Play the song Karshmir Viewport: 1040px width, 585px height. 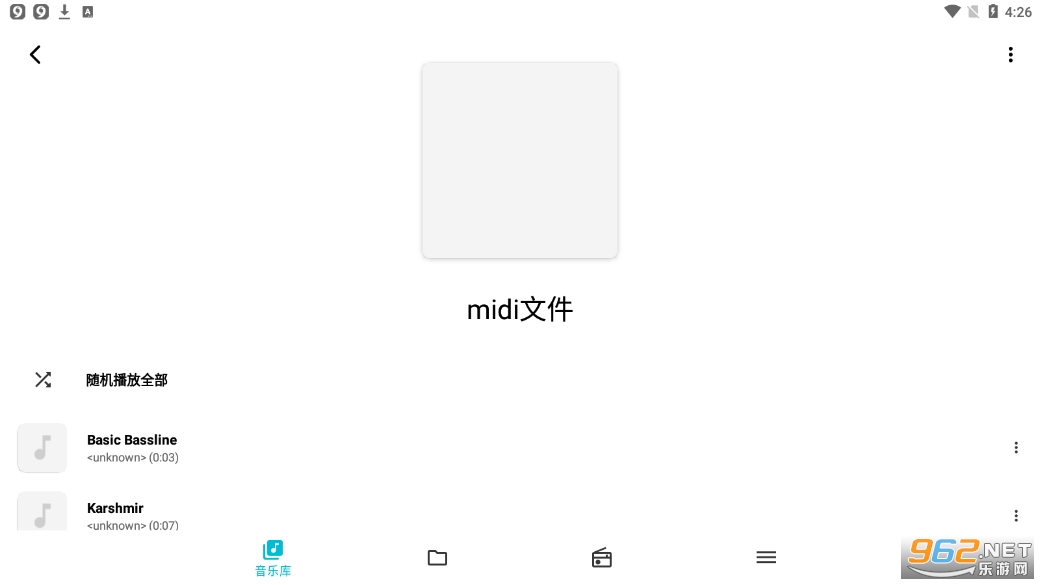[x=115, y=512]
